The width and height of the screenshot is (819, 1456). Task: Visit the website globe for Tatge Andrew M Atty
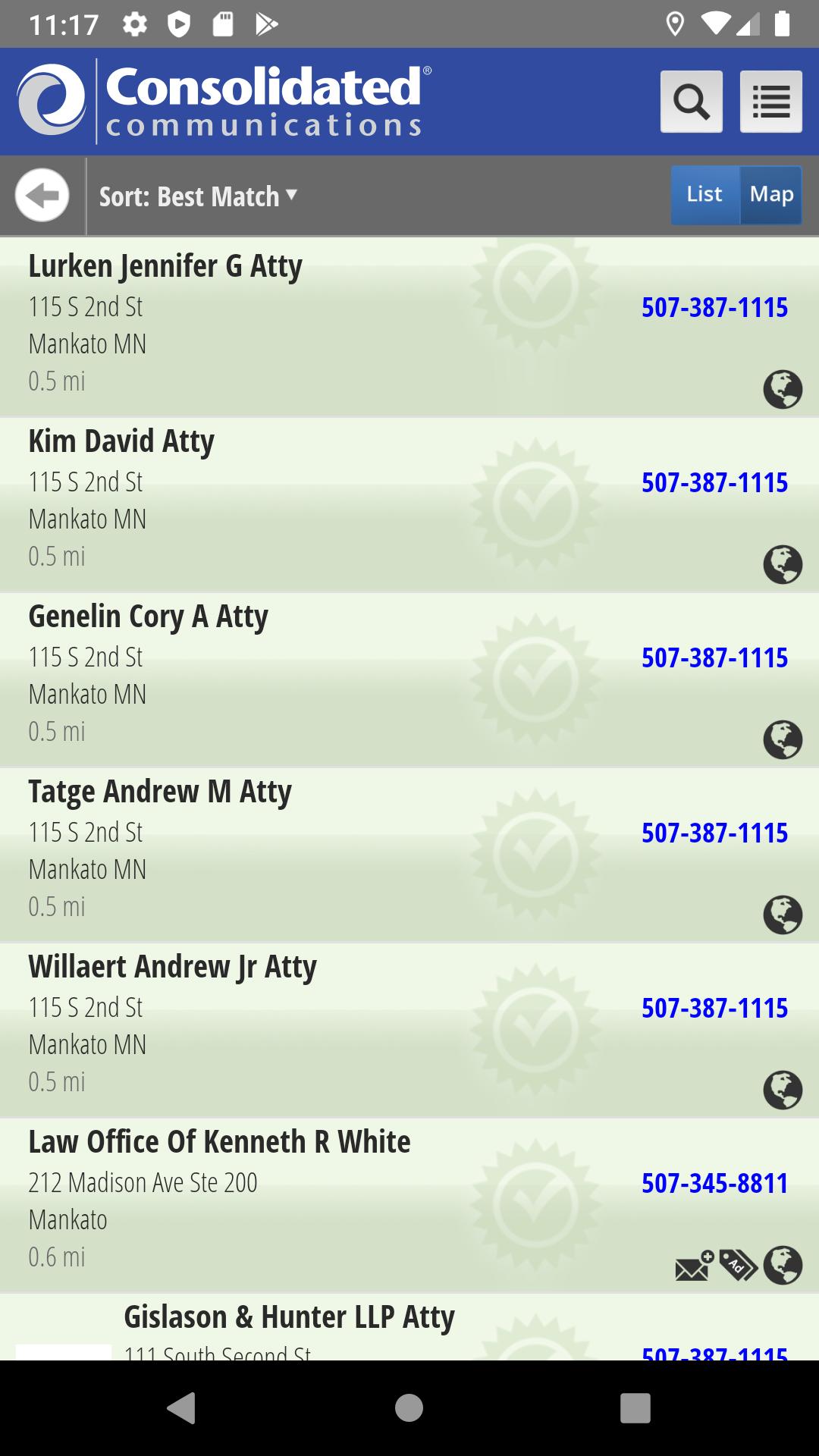(x=783, y=915)
